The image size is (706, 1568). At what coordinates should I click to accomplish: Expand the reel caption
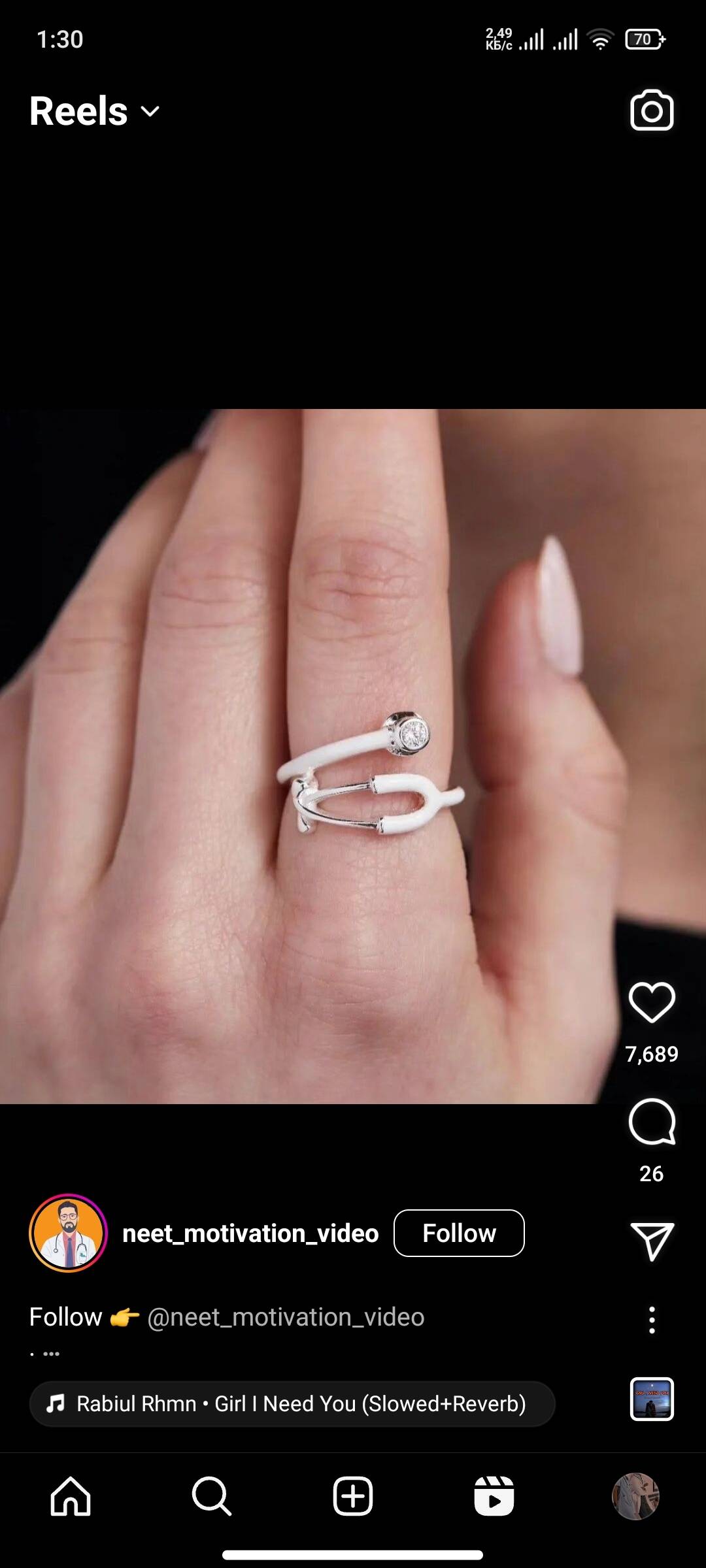51,1354
